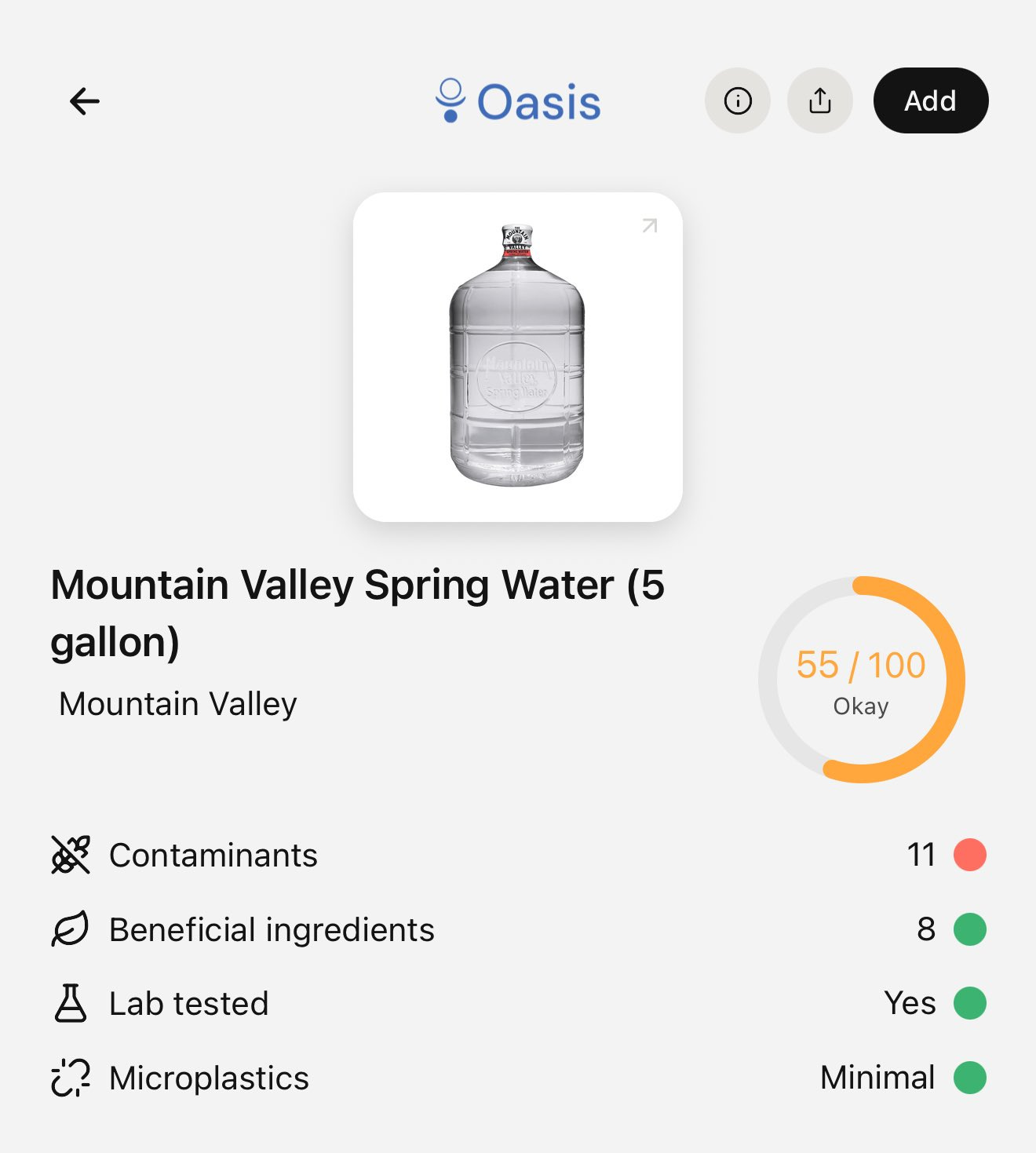Tap the Add button
The image size is (1036, 1153).
(930, 101)
